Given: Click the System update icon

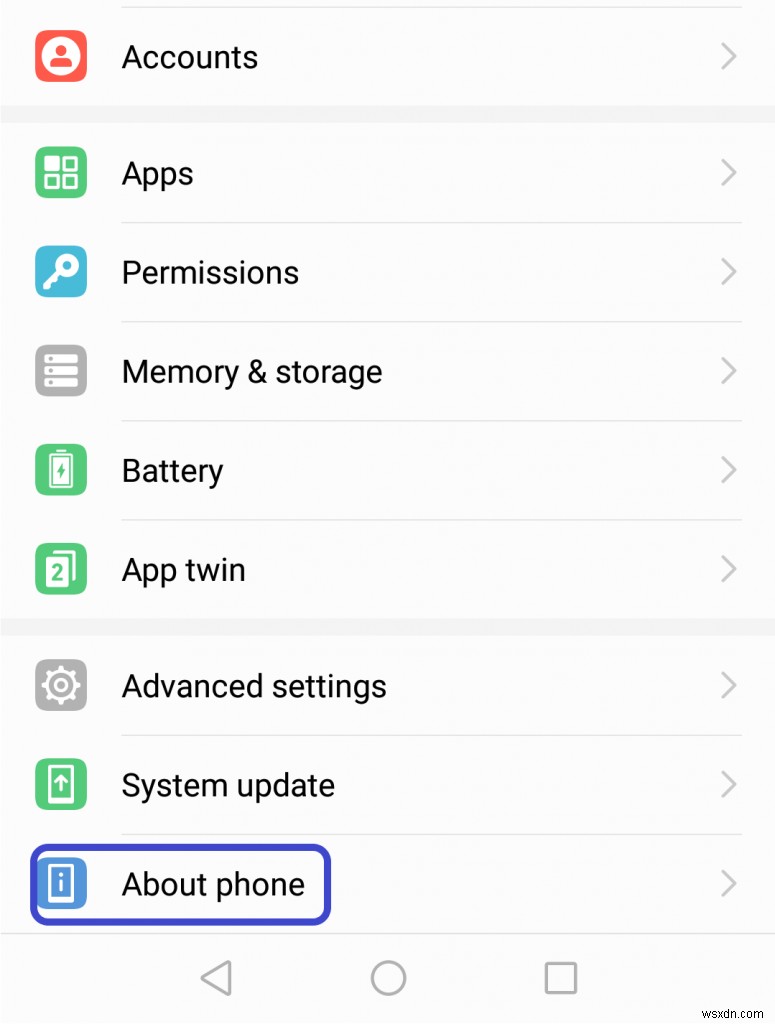Looking at the screenshot, I should tap(60, 785).
